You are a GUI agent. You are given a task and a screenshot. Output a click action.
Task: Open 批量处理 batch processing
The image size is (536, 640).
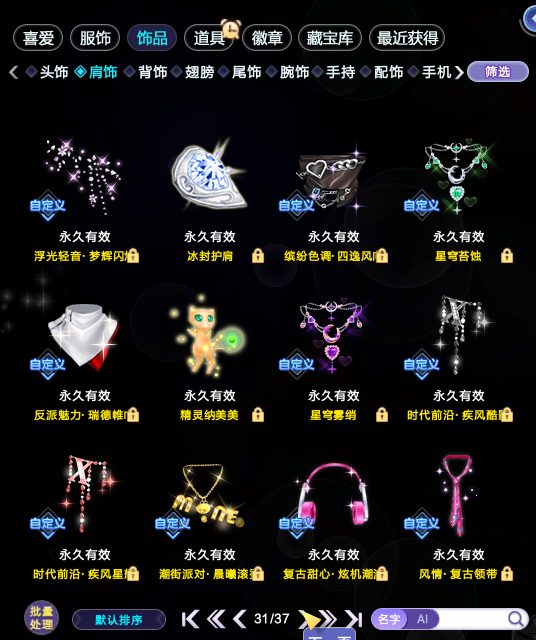pos(41,618)
